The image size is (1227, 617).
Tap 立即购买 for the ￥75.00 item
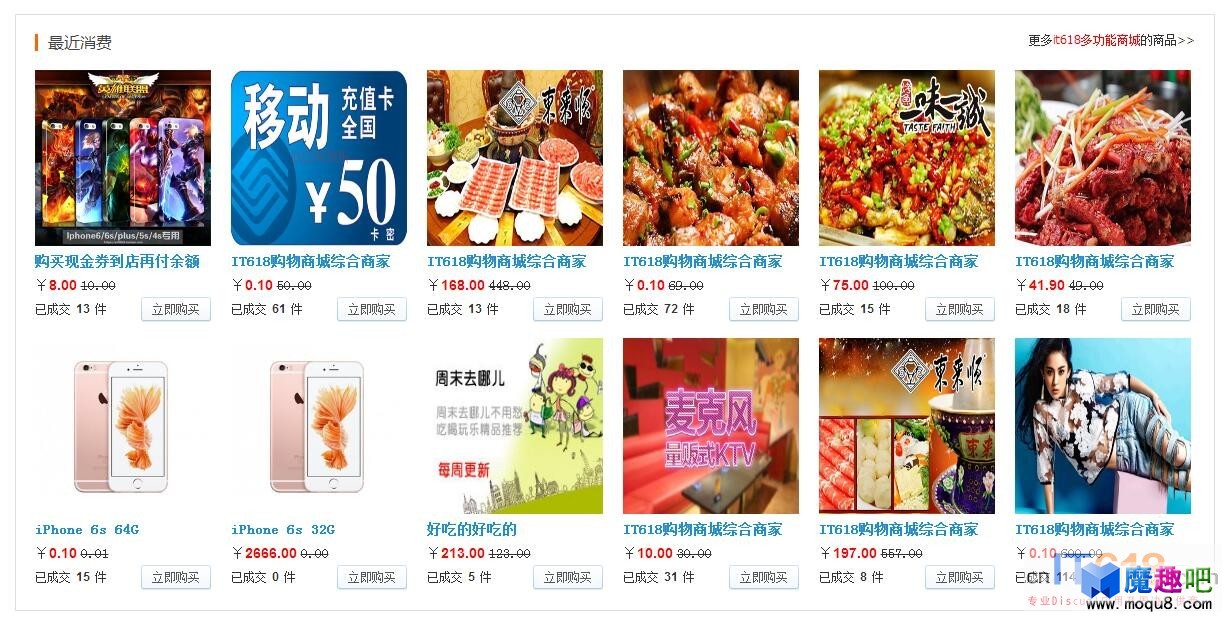959,309
